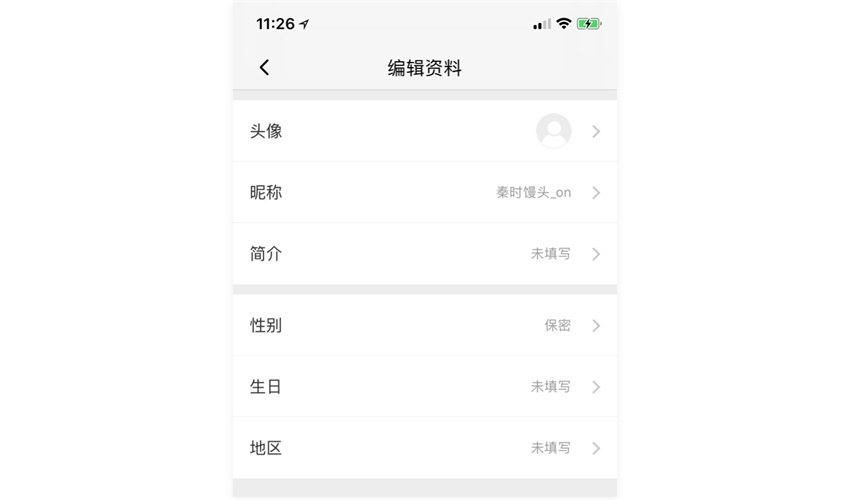Change the 性别 gender setting
The image size is (850, 500).
pyautogui.click(x=424, y=325)
